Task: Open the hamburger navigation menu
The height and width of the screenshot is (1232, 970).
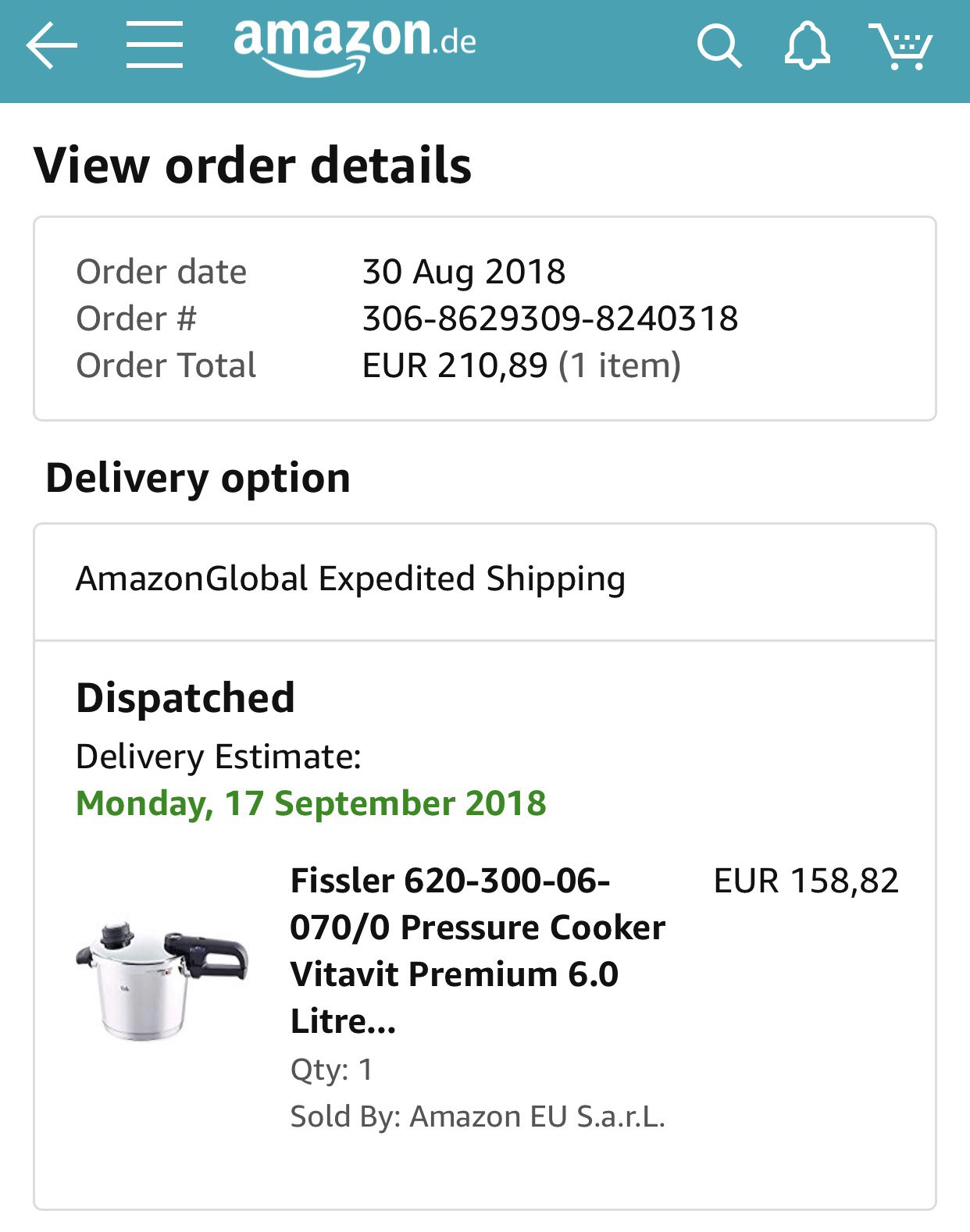Action: pos(155,45)
